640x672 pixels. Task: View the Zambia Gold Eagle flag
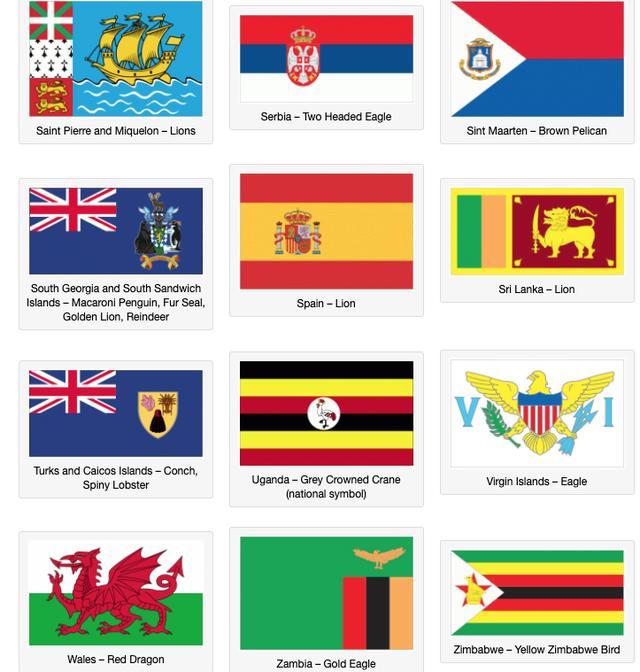point(326,593)
